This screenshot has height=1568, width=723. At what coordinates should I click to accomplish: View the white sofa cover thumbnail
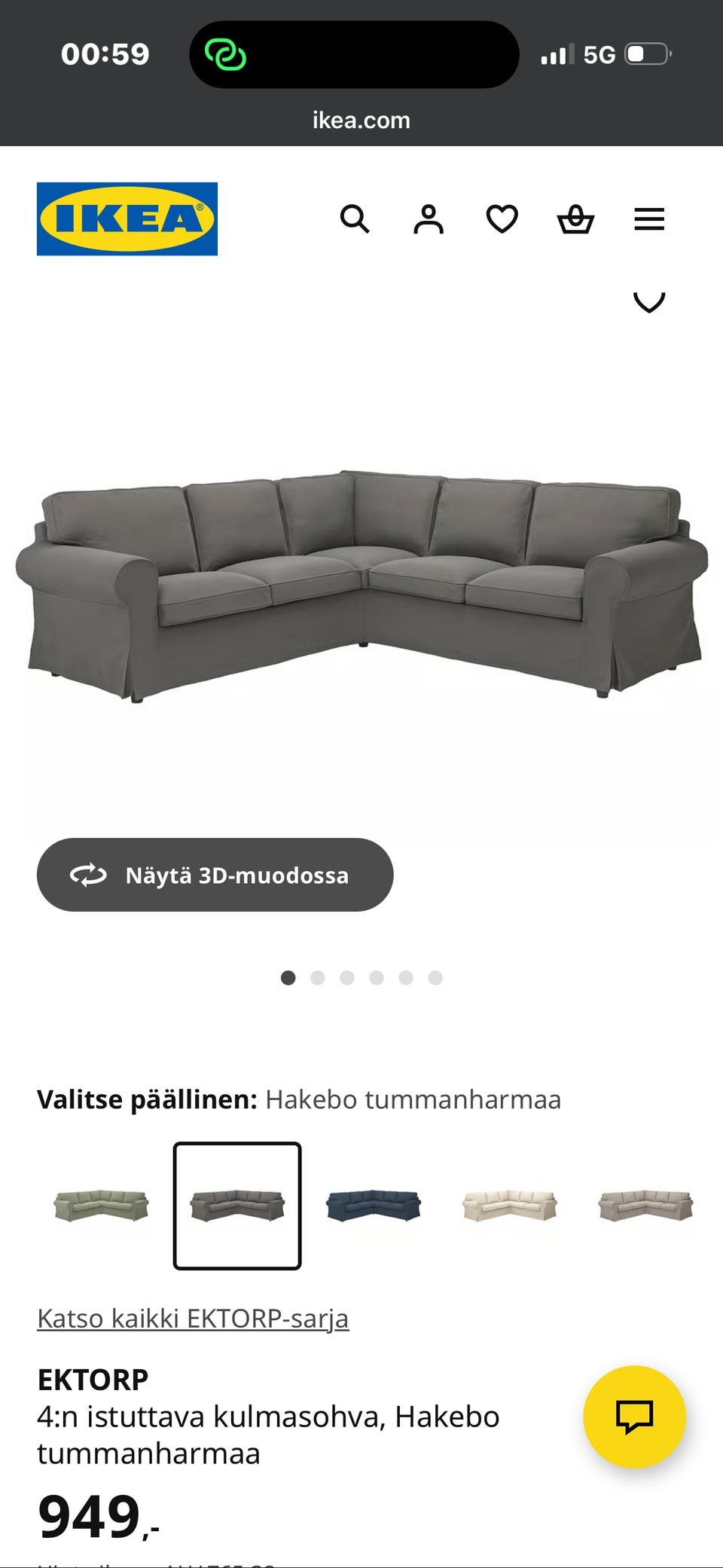(x=508, y=1206)
